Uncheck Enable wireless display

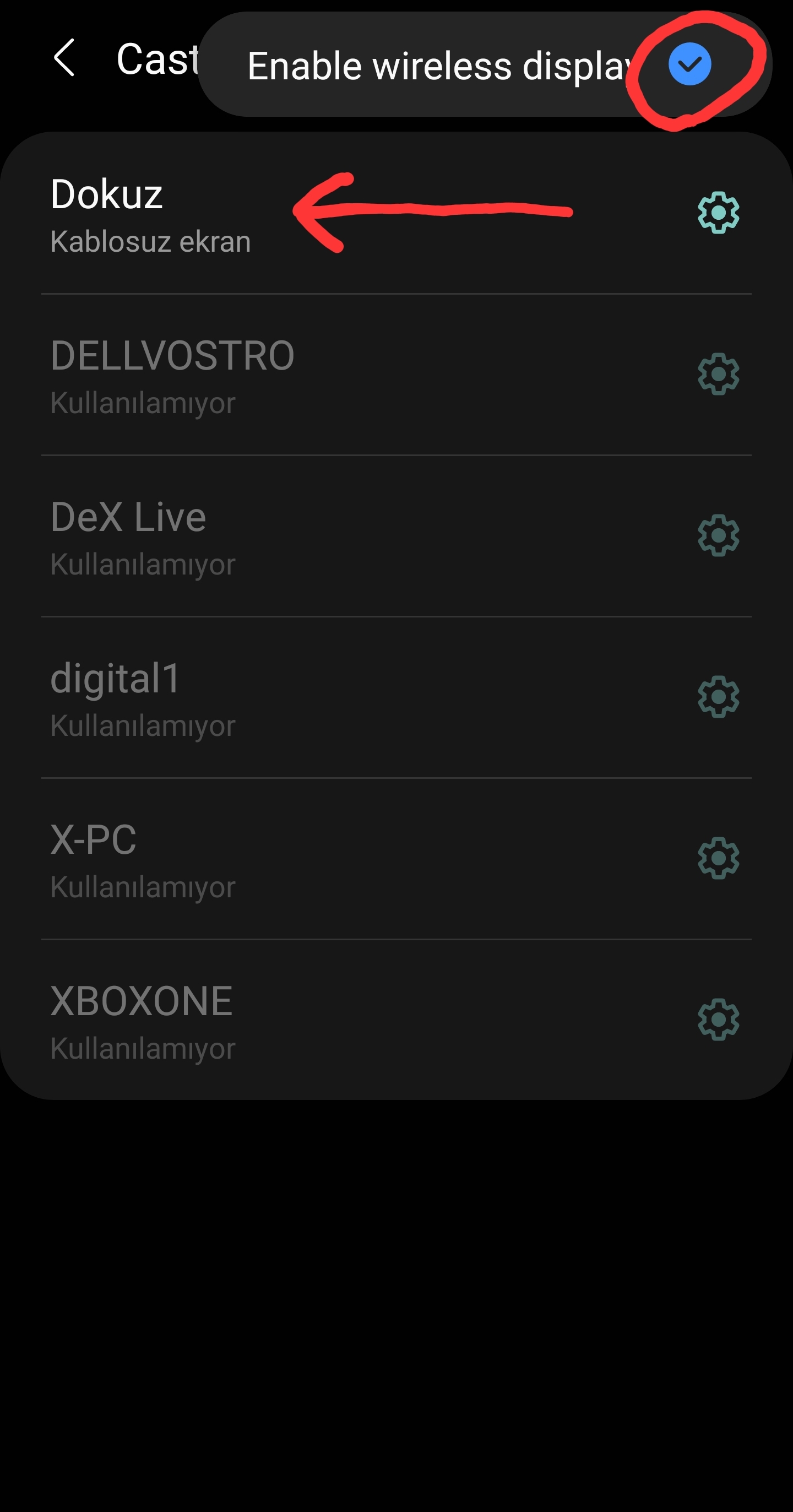(689, 64)
